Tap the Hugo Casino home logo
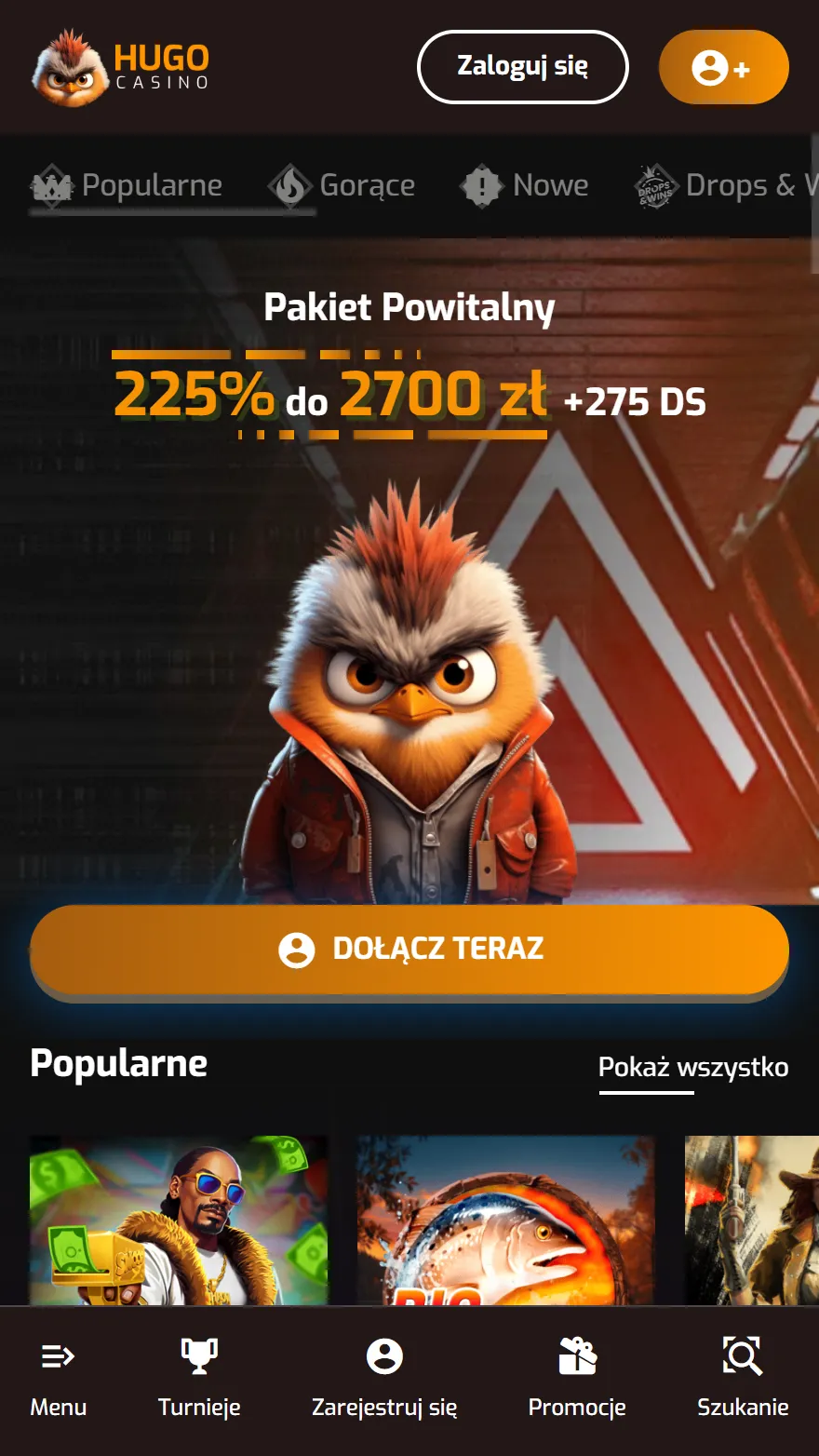 [121, 68]
